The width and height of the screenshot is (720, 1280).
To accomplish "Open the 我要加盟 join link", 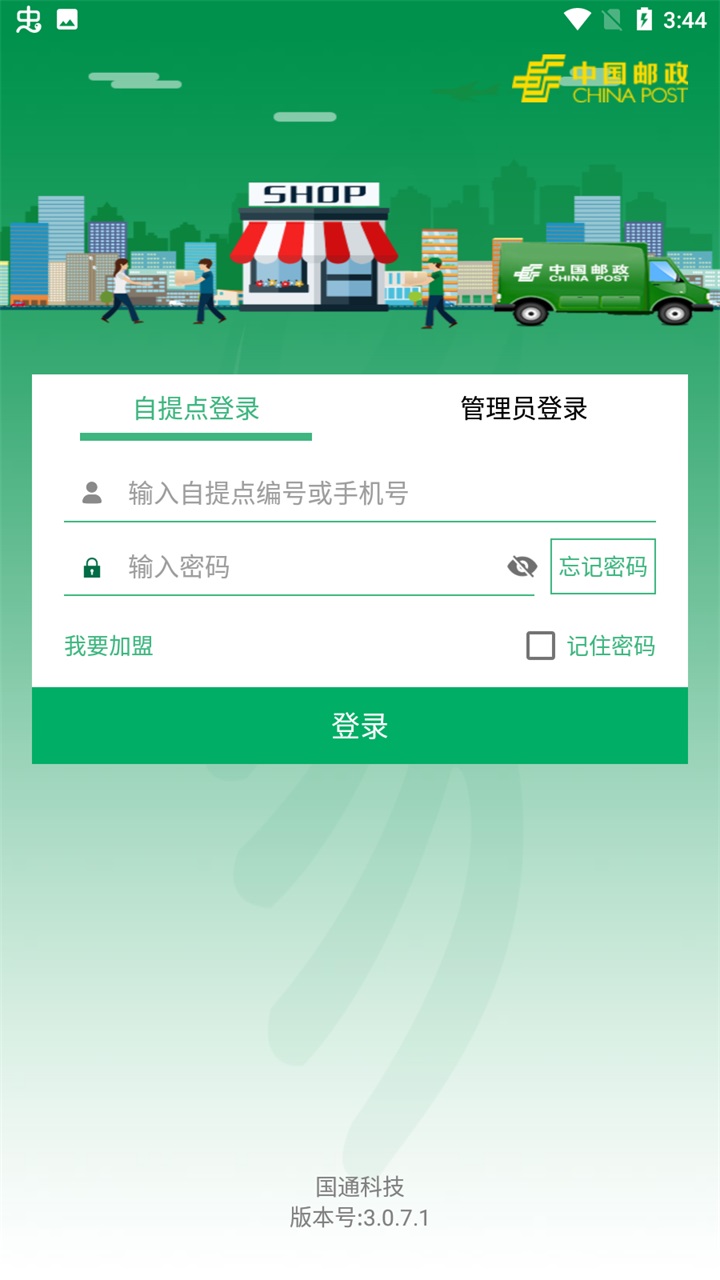I will tap(108, 647).
